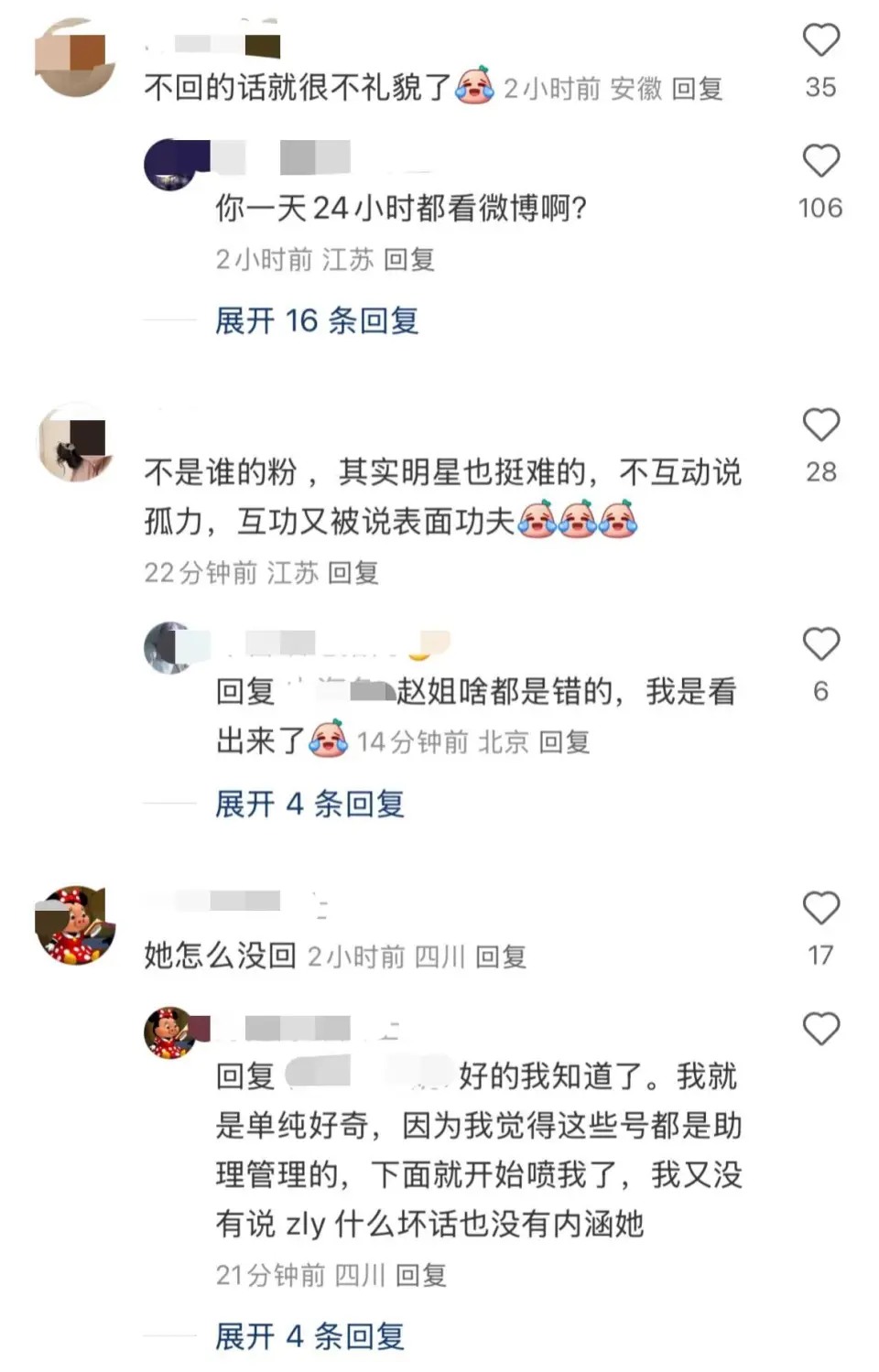Like the comment about '明星也挺难的'
The width and height of the screenshot is (879, 1372).
[820, 426]
